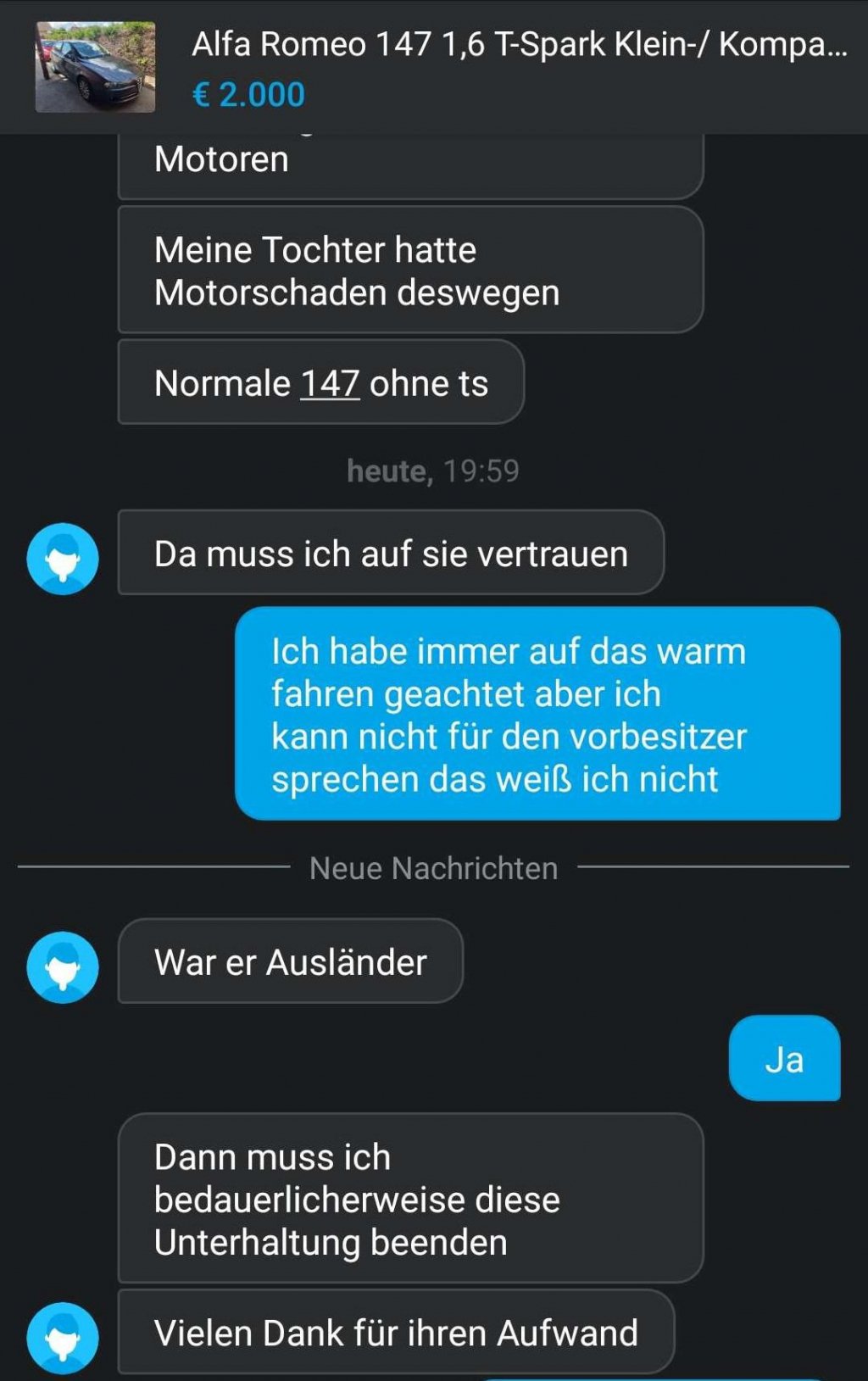This screenshot has width=868, height=1381.
Task: Open sender's avatar beside 'War er Ausländer'
Action: point(63,967)
